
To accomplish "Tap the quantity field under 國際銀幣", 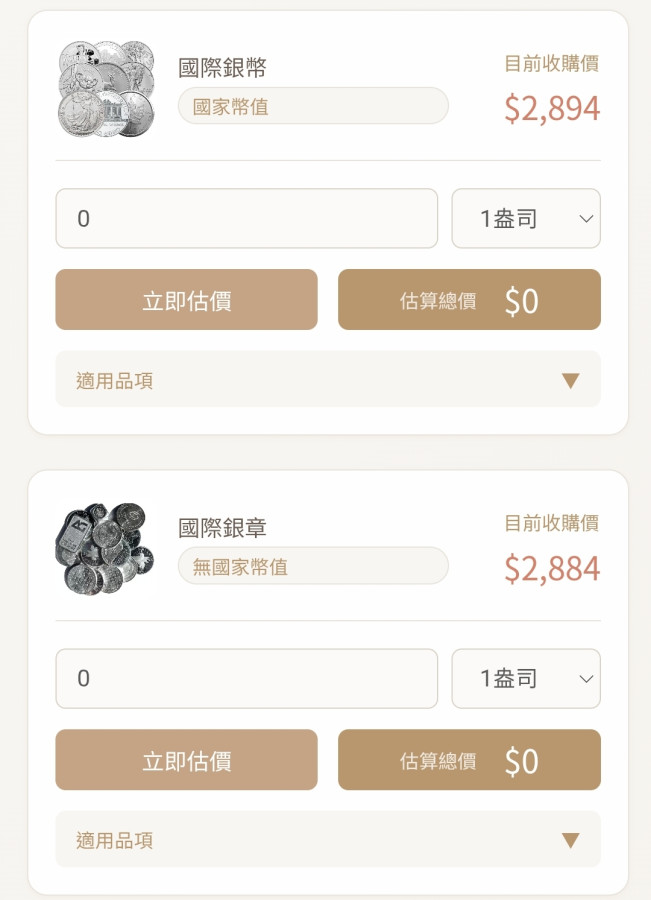I will pos(246,218).
